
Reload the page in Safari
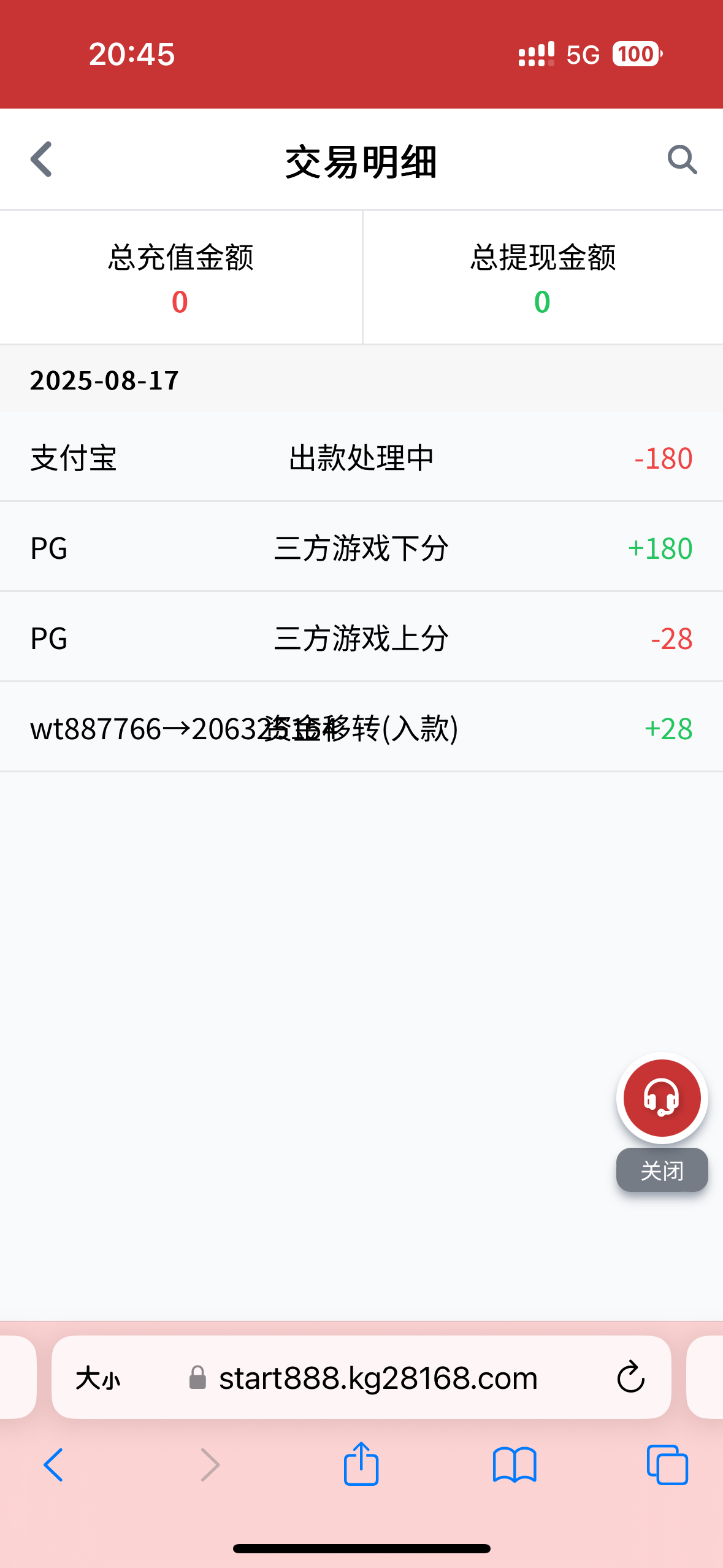[x=630, y=1378]
